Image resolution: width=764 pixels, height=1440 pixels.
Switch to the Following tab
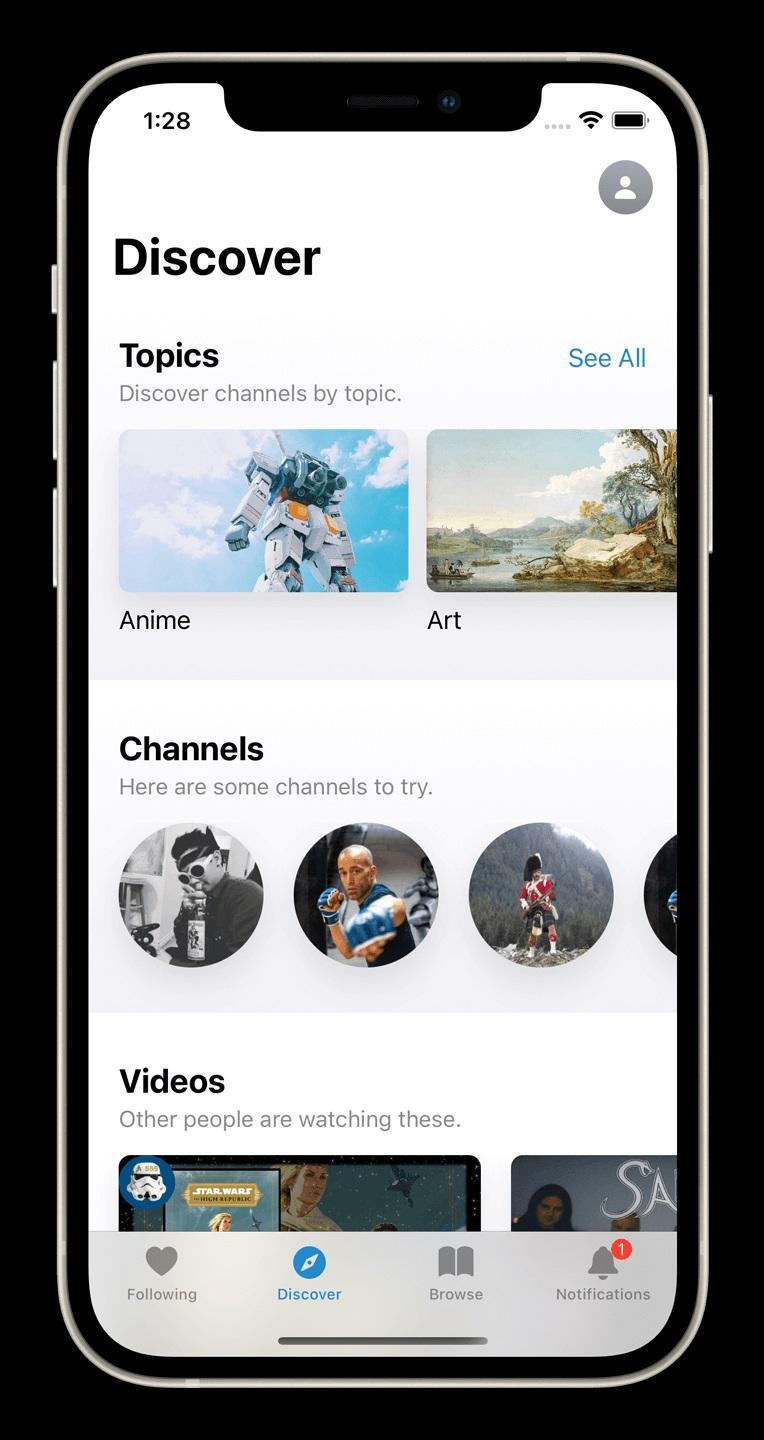pos(162,1274)
